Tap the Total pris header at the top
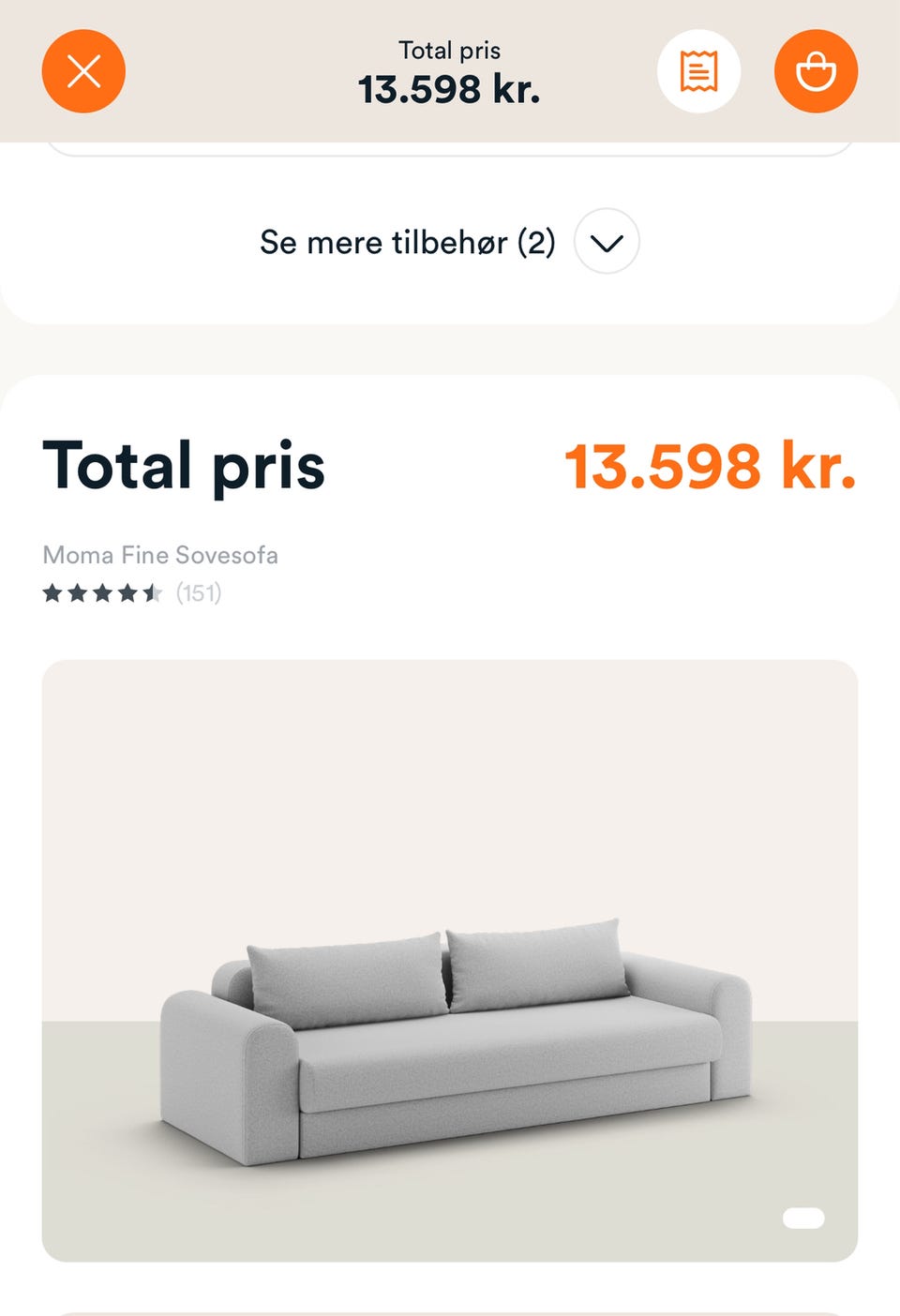This screenshot has height=1316, width=900. pyautogui.click(x=450, y=51)
